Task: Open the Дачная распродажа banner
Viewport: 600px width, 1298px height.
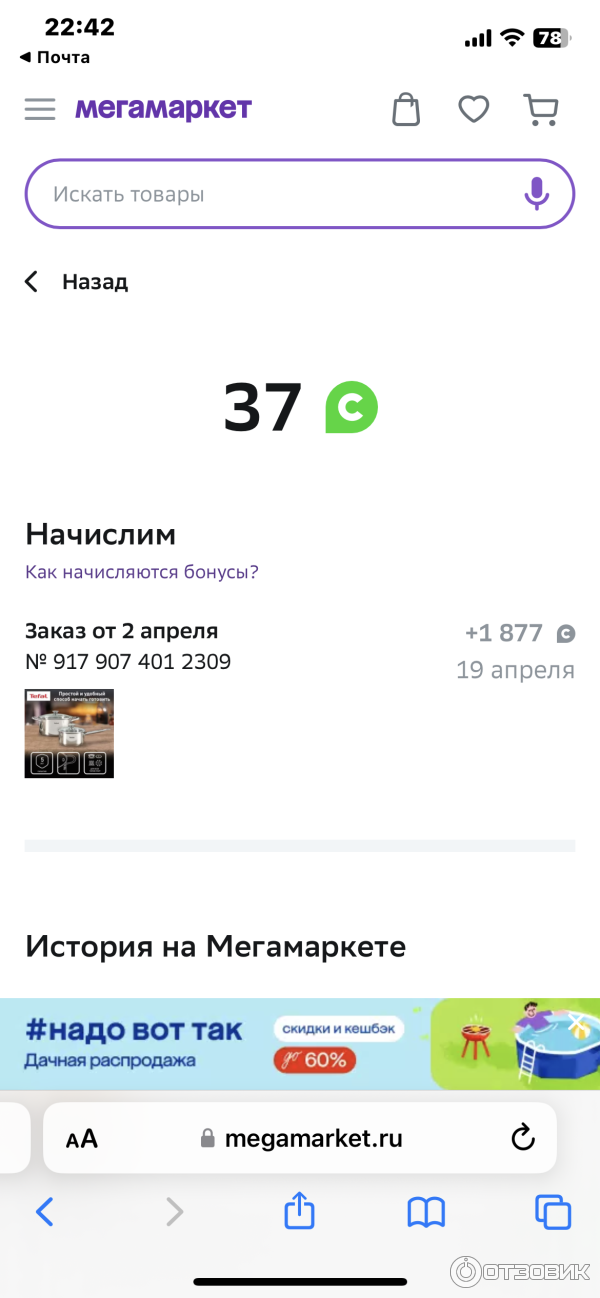Action: 300,1044
